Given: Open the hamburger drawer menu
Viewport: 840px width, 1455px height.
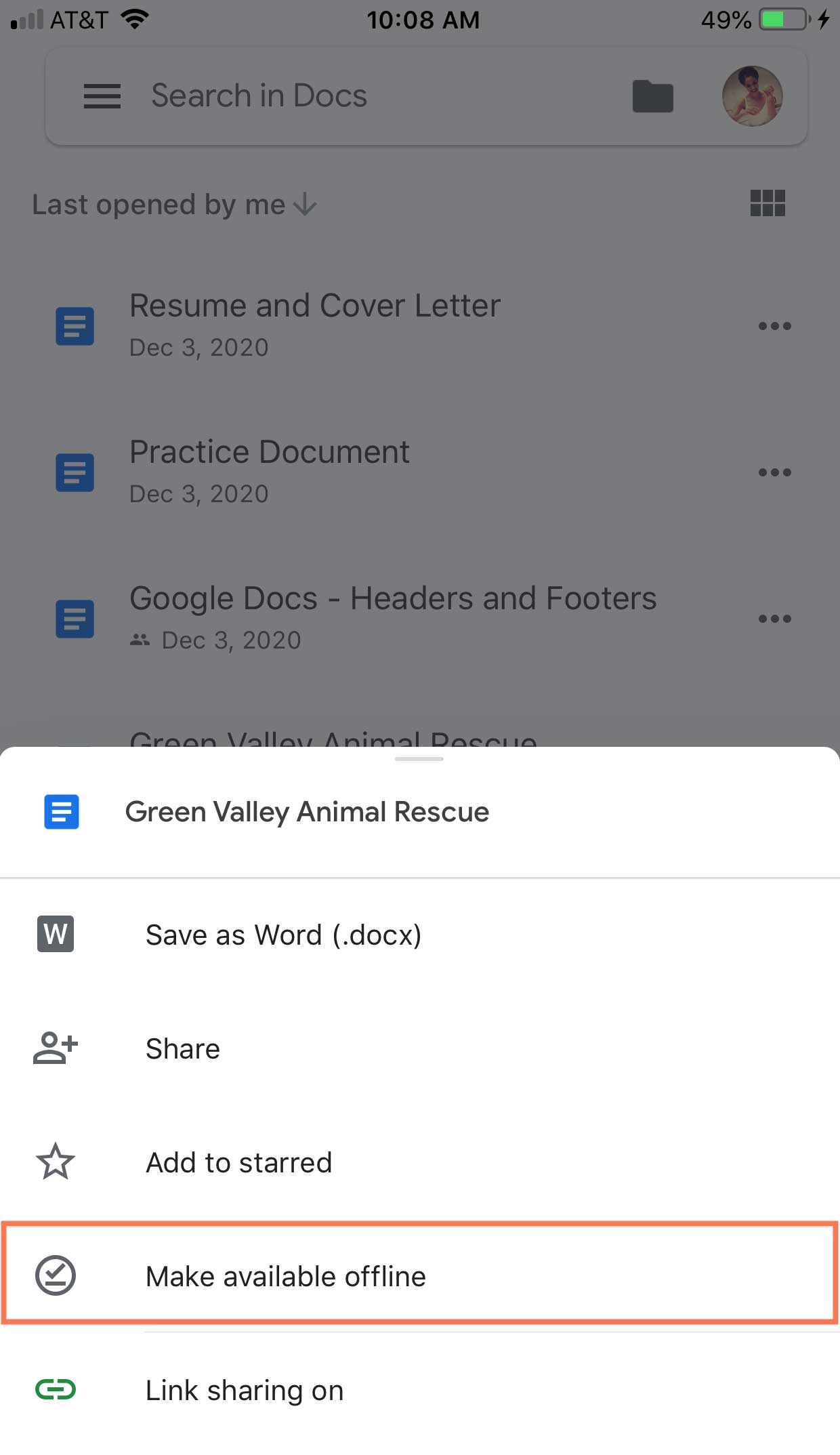Looking at the screenshot, I should point(102,96).
